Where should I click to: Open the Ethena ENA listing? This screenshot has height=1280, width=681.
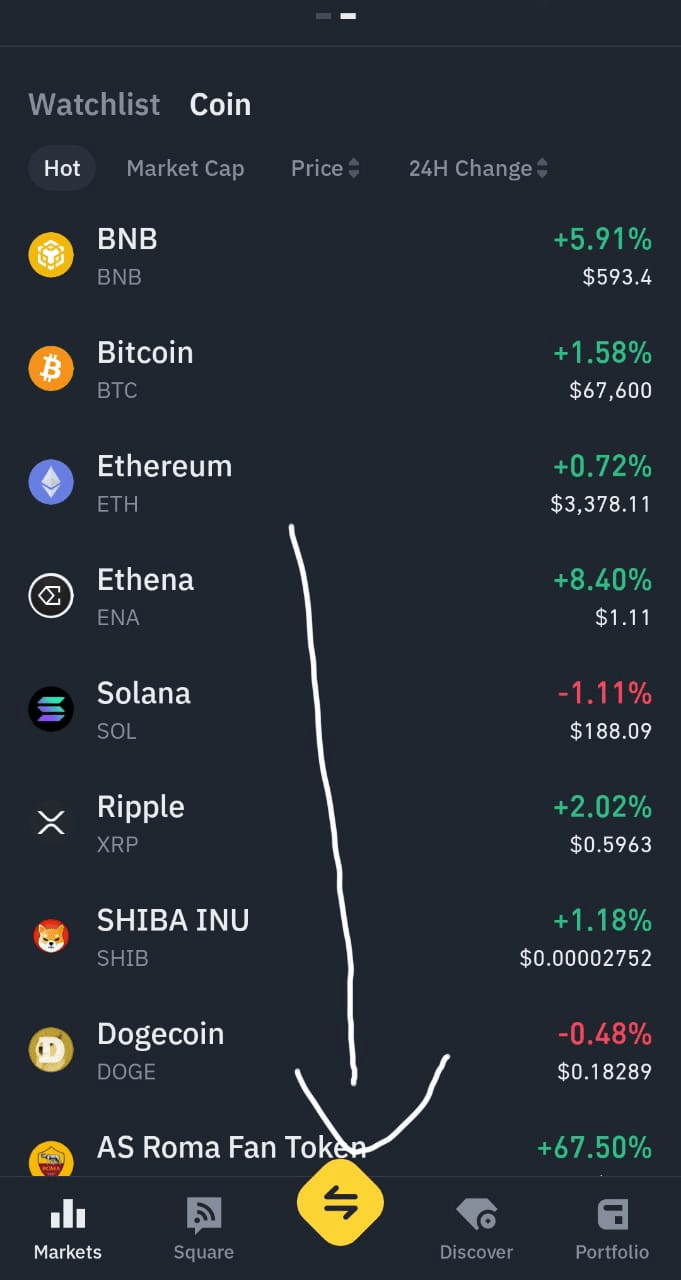[x=340, y=596]
